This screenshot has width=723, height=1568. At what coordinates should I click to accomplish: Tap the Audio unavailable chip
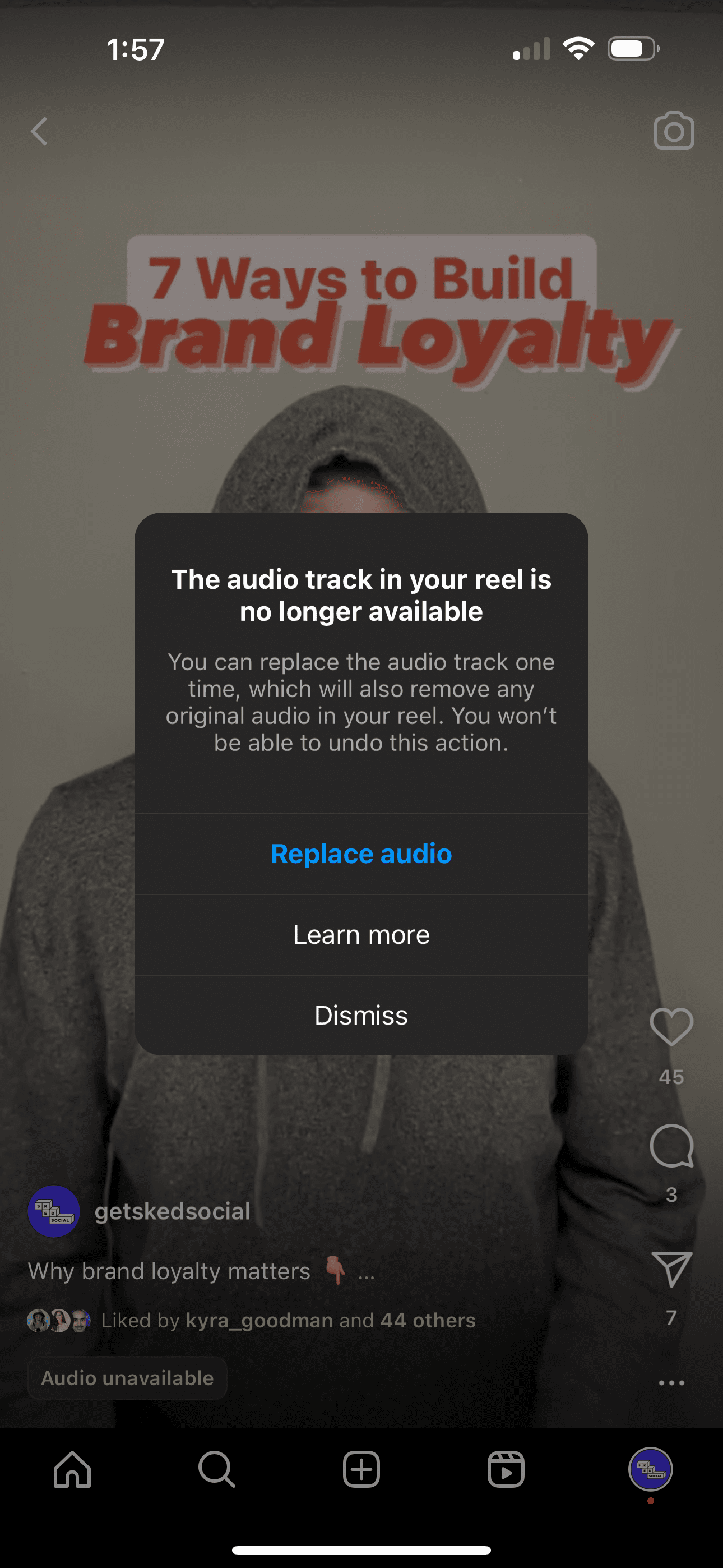[127, 1377]
